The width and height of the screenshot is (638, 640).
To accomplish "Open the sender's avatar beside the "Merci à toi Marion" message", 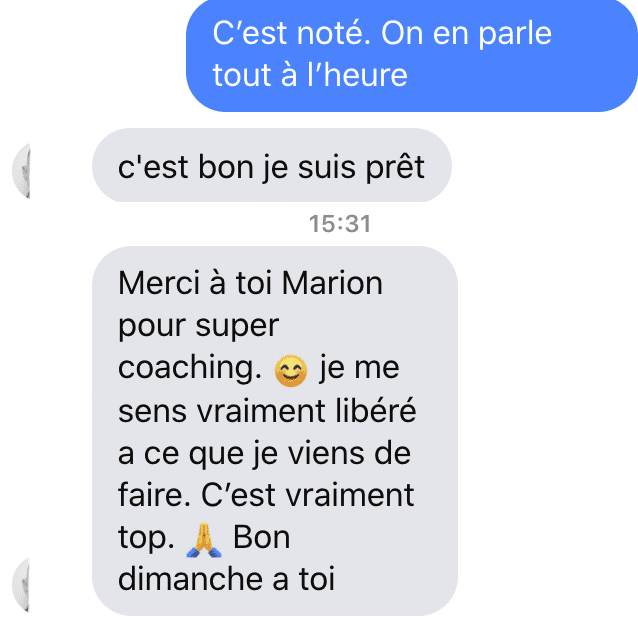I will tap(21, 581).
